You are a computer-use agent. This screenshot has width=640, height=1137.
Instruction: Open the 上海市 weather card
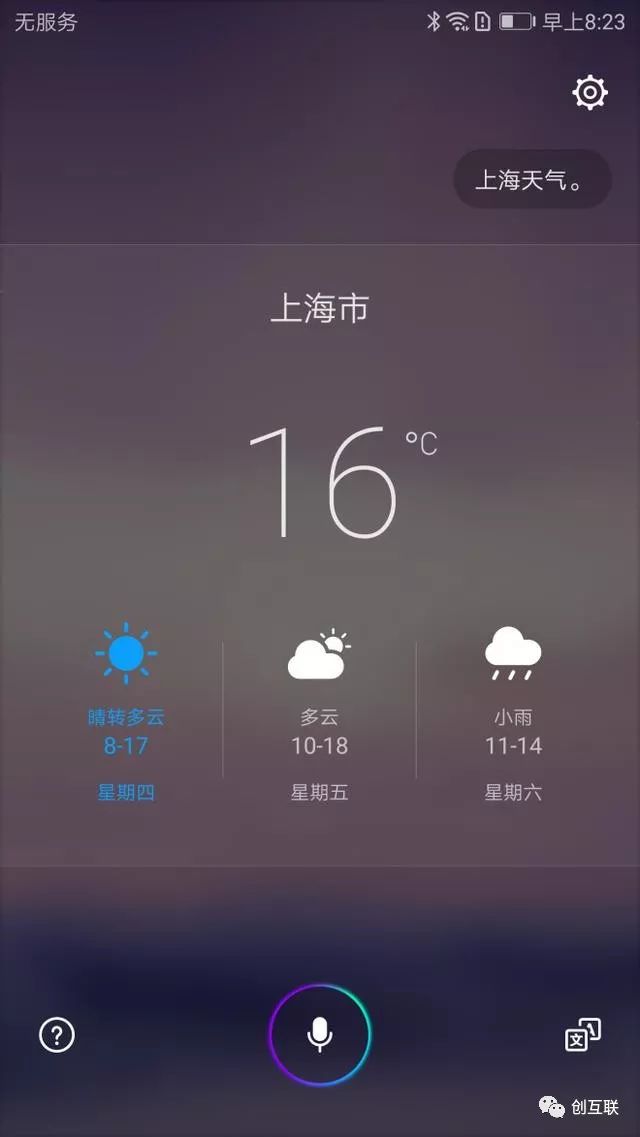tap(320, 555)
